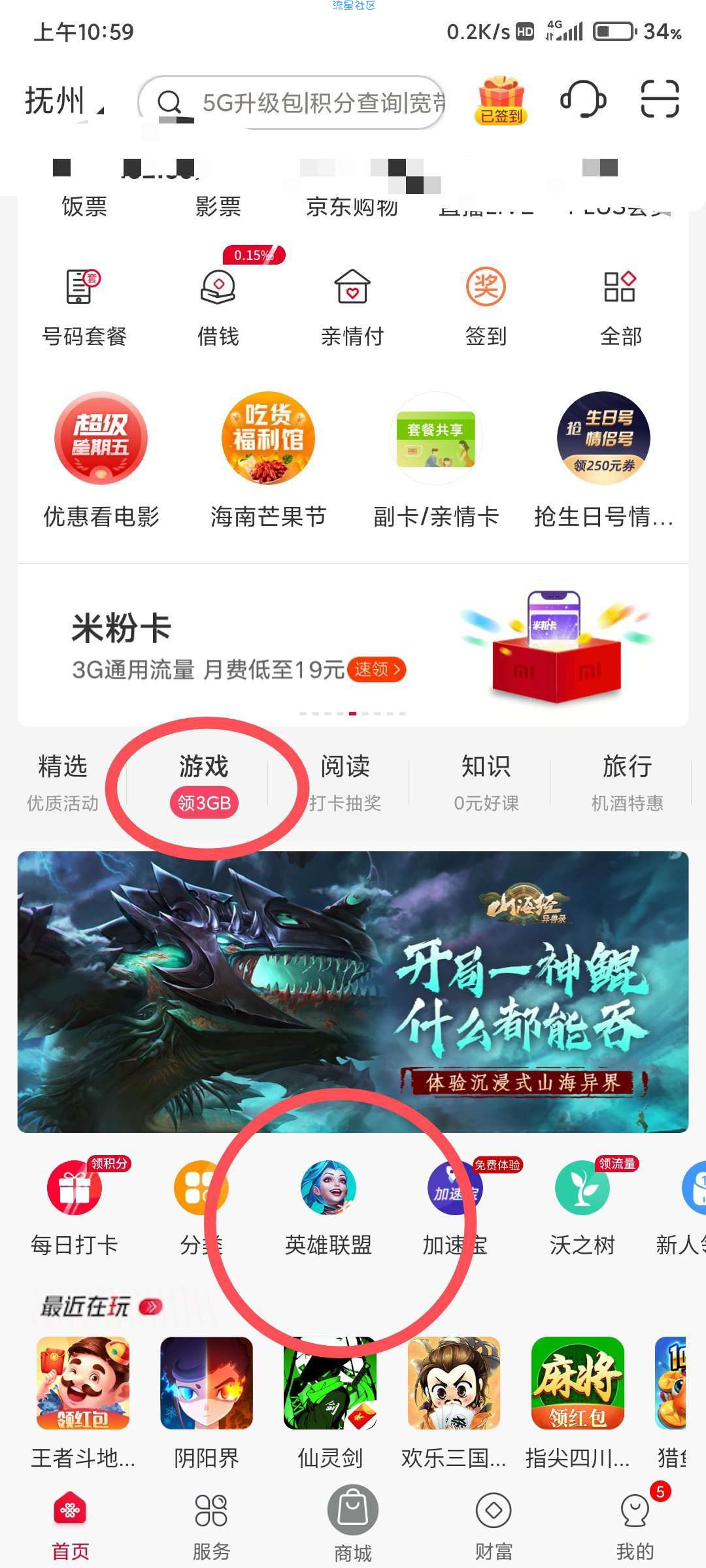706x1568 pixels.
Task: Open the QR scan icon
Action: 659,99
